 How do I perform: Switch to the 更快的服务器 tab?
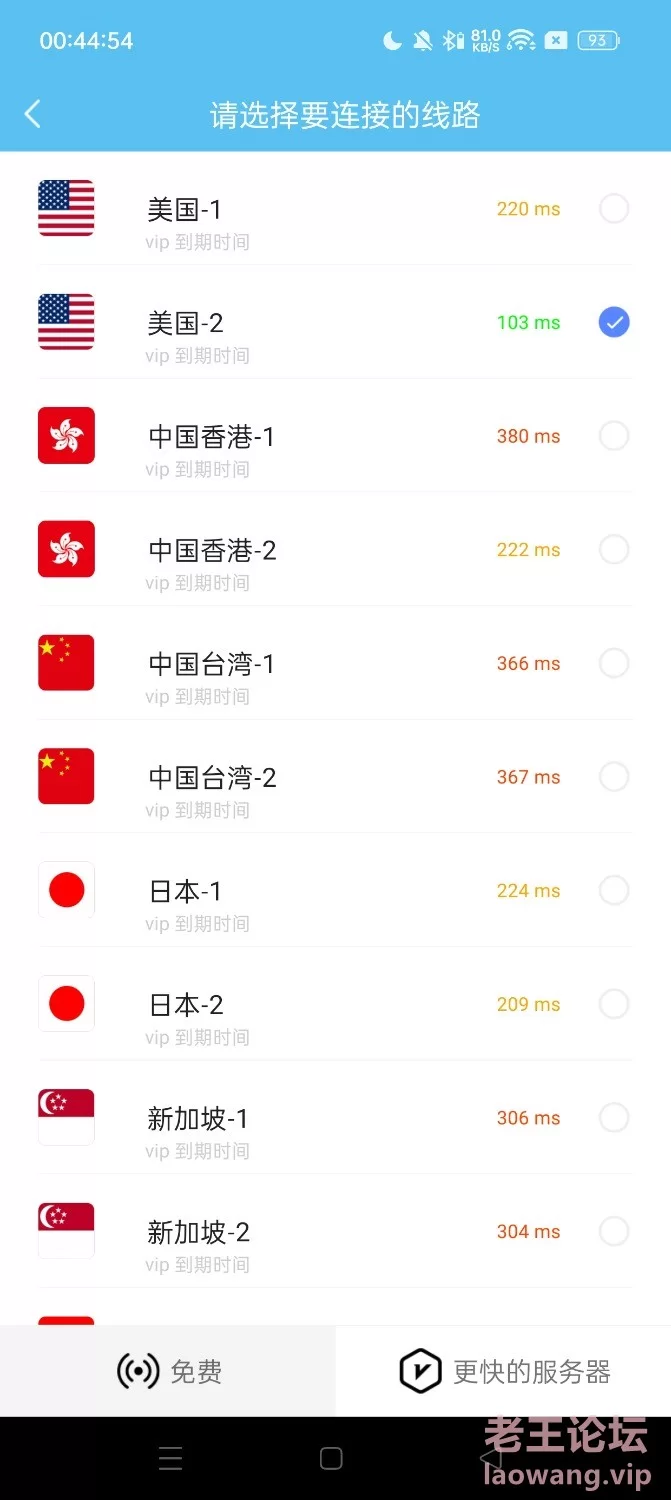[504, 1371]
